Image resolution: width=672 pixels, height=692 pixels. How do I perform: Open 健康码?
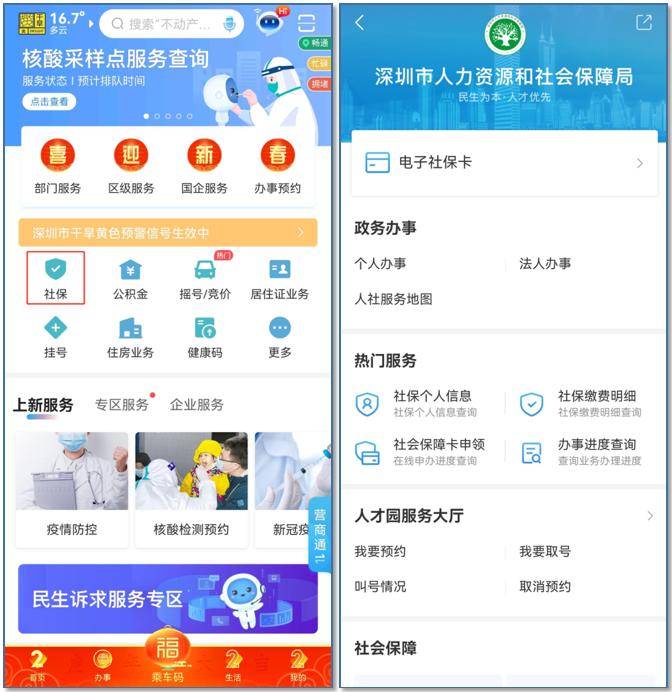pyautogui.click(x=205, y=336)
